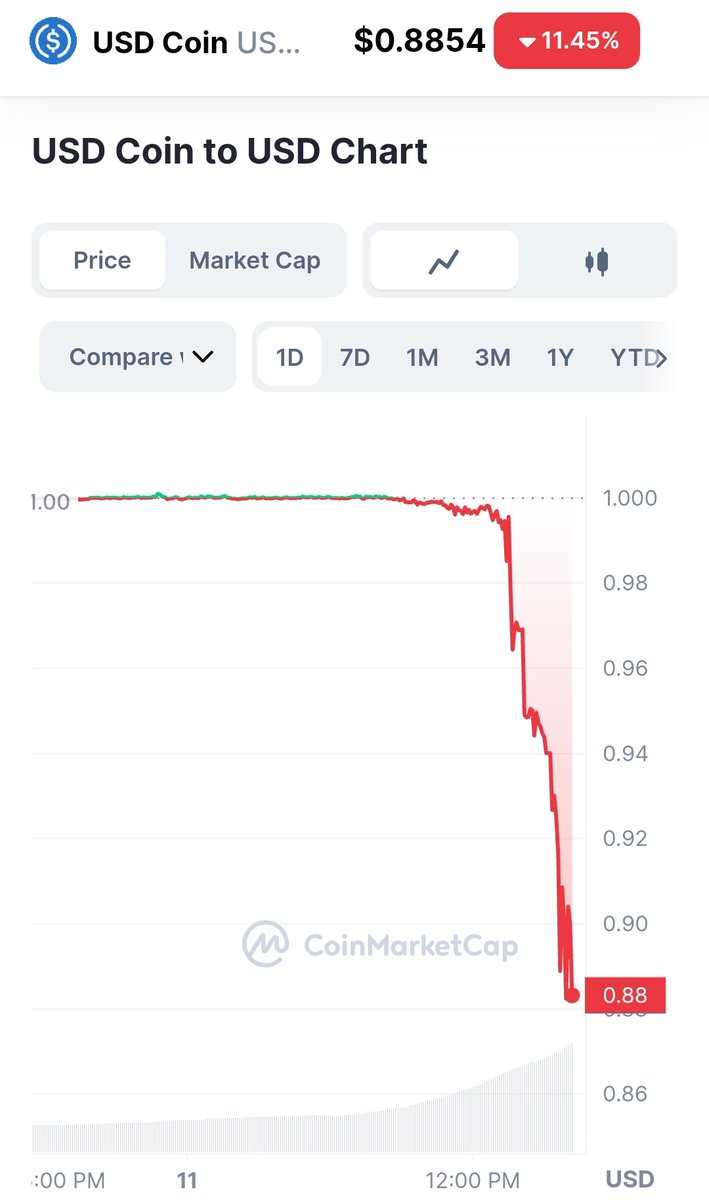This screenshot has height=1200, width=709.
Task: Open the Compare with dropdown
Action: tap(138, 357)
